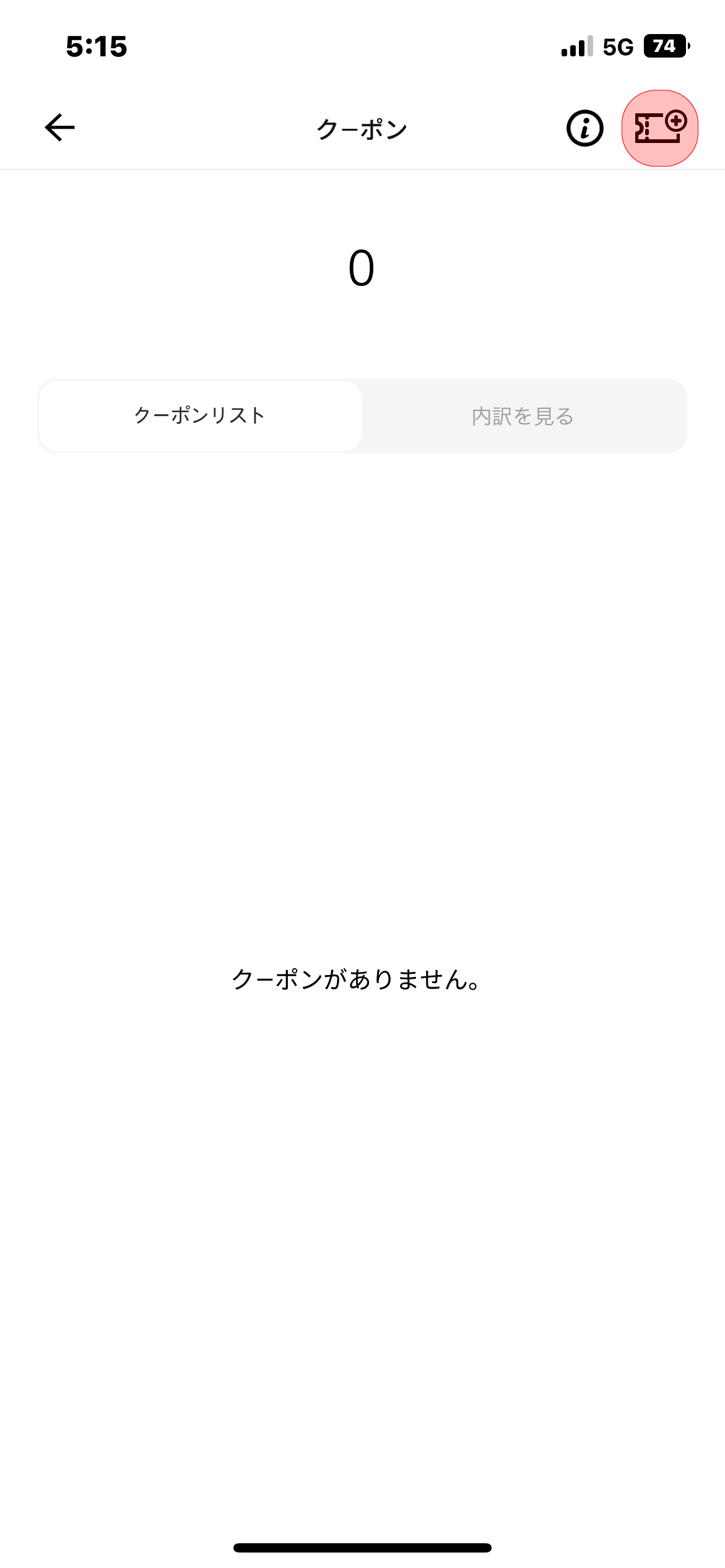Open the coupon info icon
Image resolution: width=725 pixels, height=1568 pixels.
click(x=584, y=129)
